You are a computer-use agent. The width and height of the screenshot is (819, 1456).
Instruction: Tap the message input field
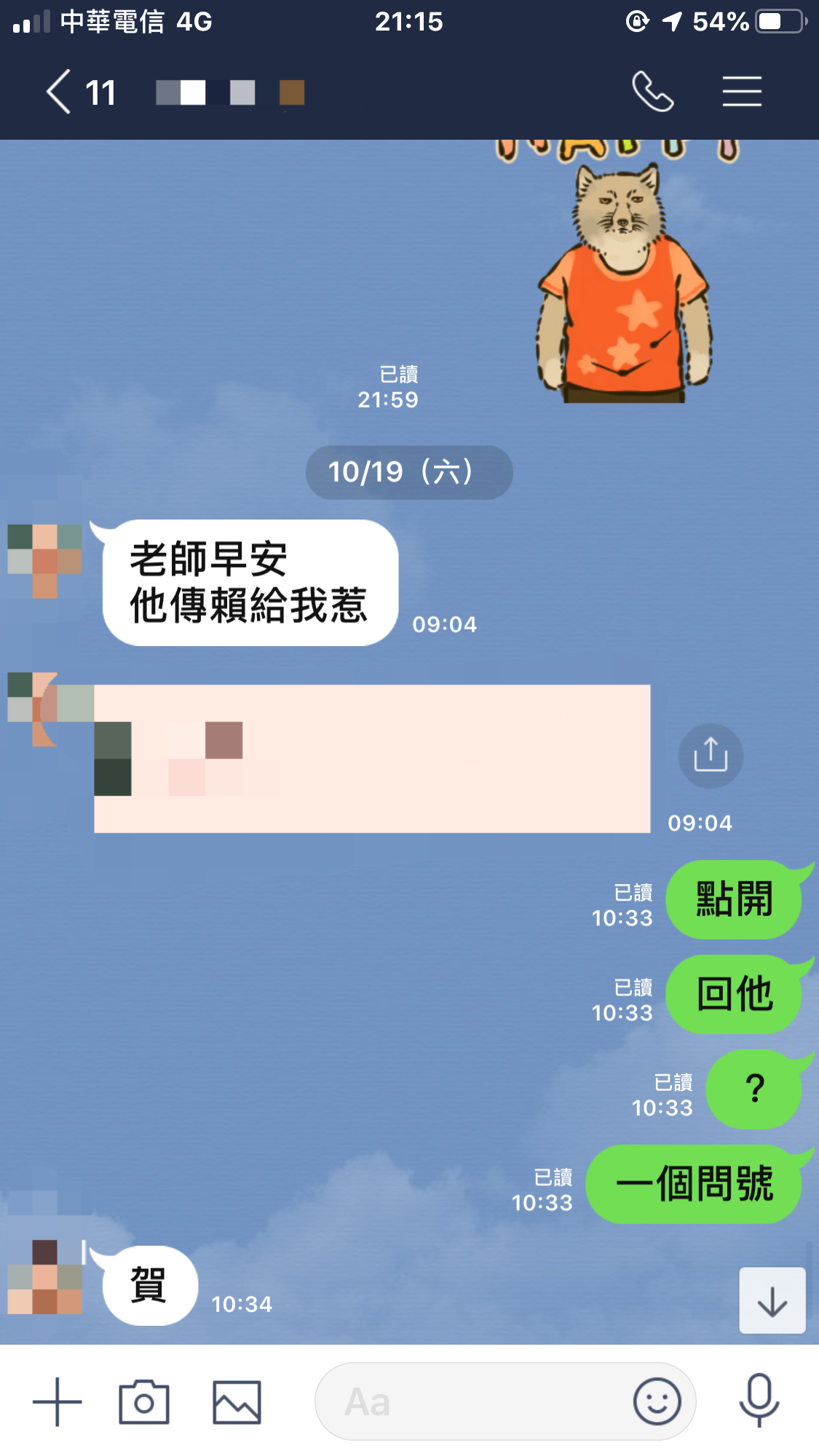pos(473,1401)
